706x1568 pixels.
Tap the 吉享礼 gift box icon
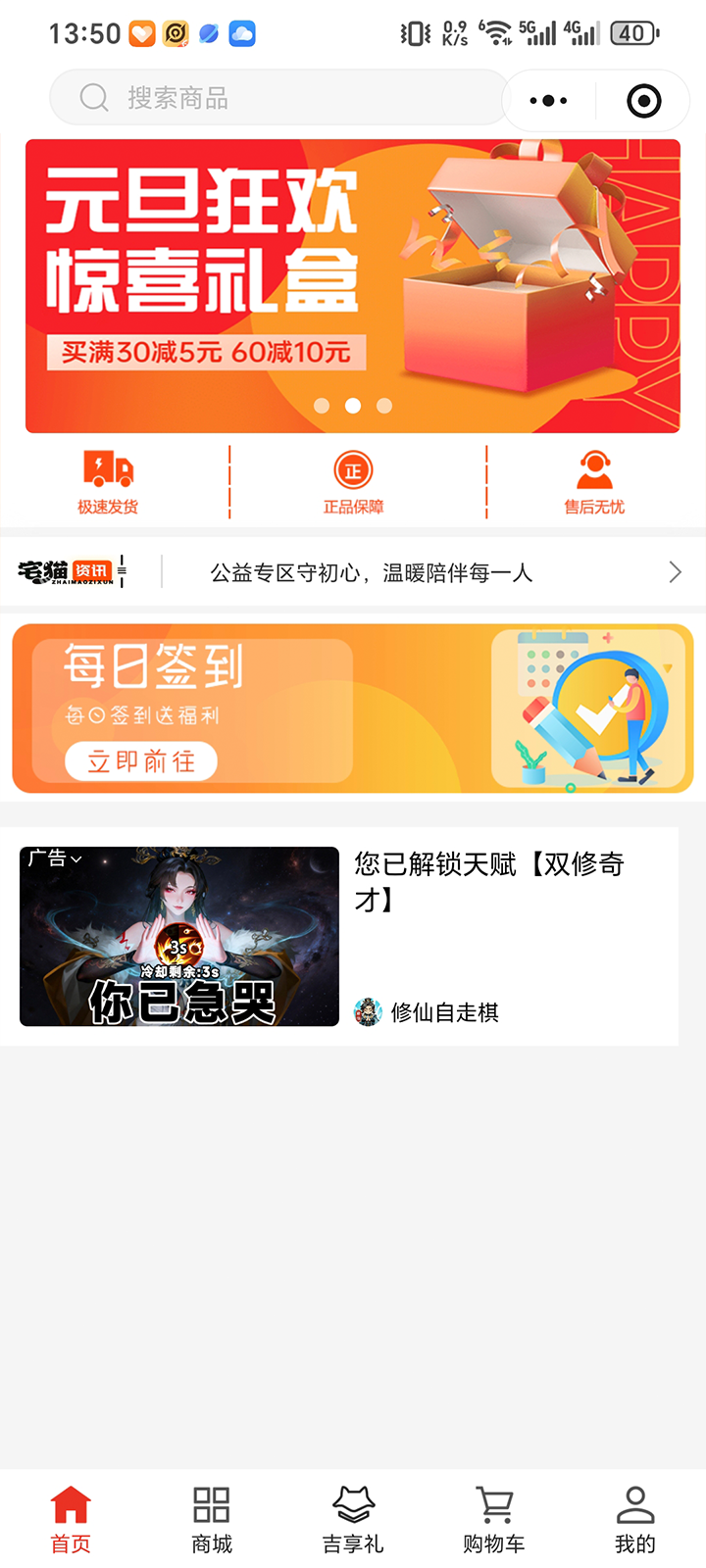click(x=353, y=1501)
